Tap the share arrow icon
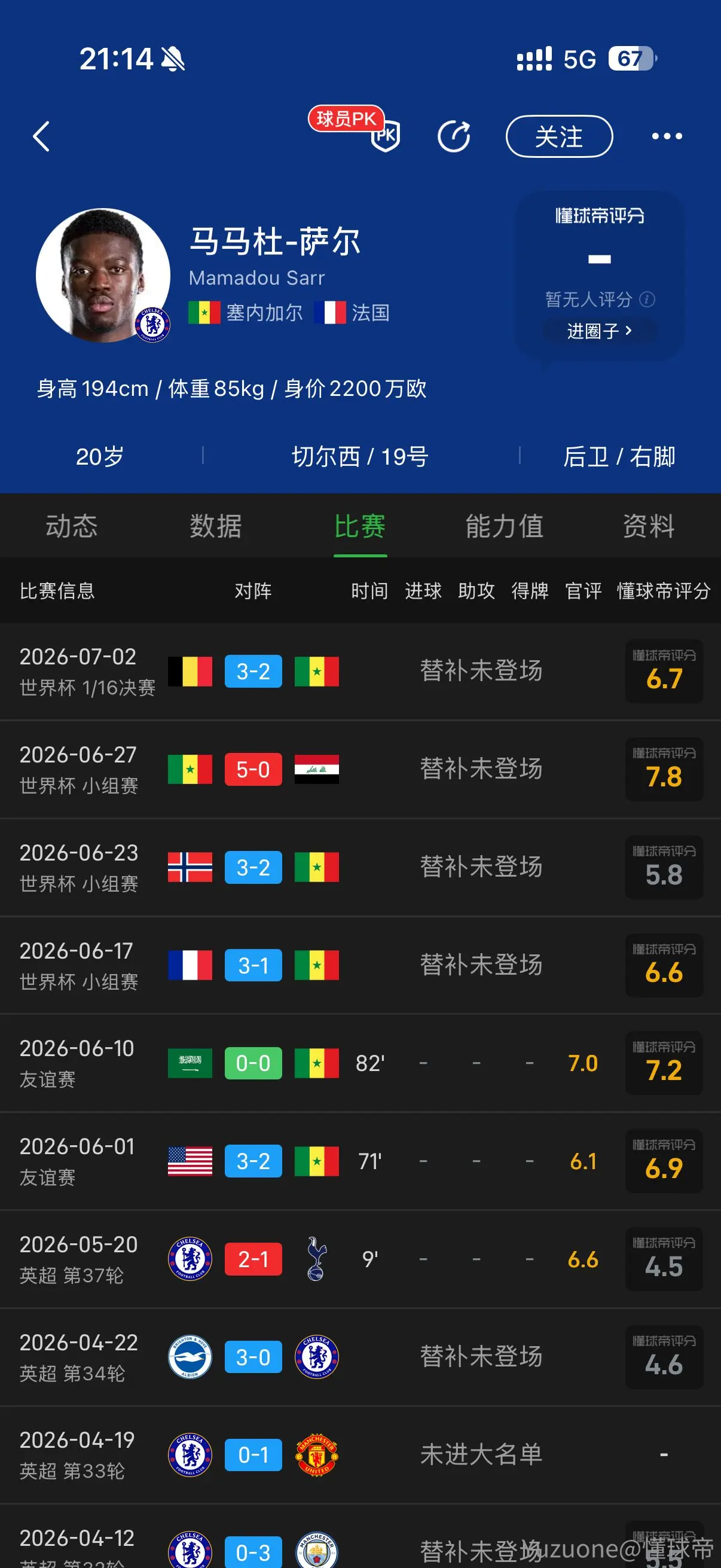Screen dimensions: 721x1568 click(454, 136)
